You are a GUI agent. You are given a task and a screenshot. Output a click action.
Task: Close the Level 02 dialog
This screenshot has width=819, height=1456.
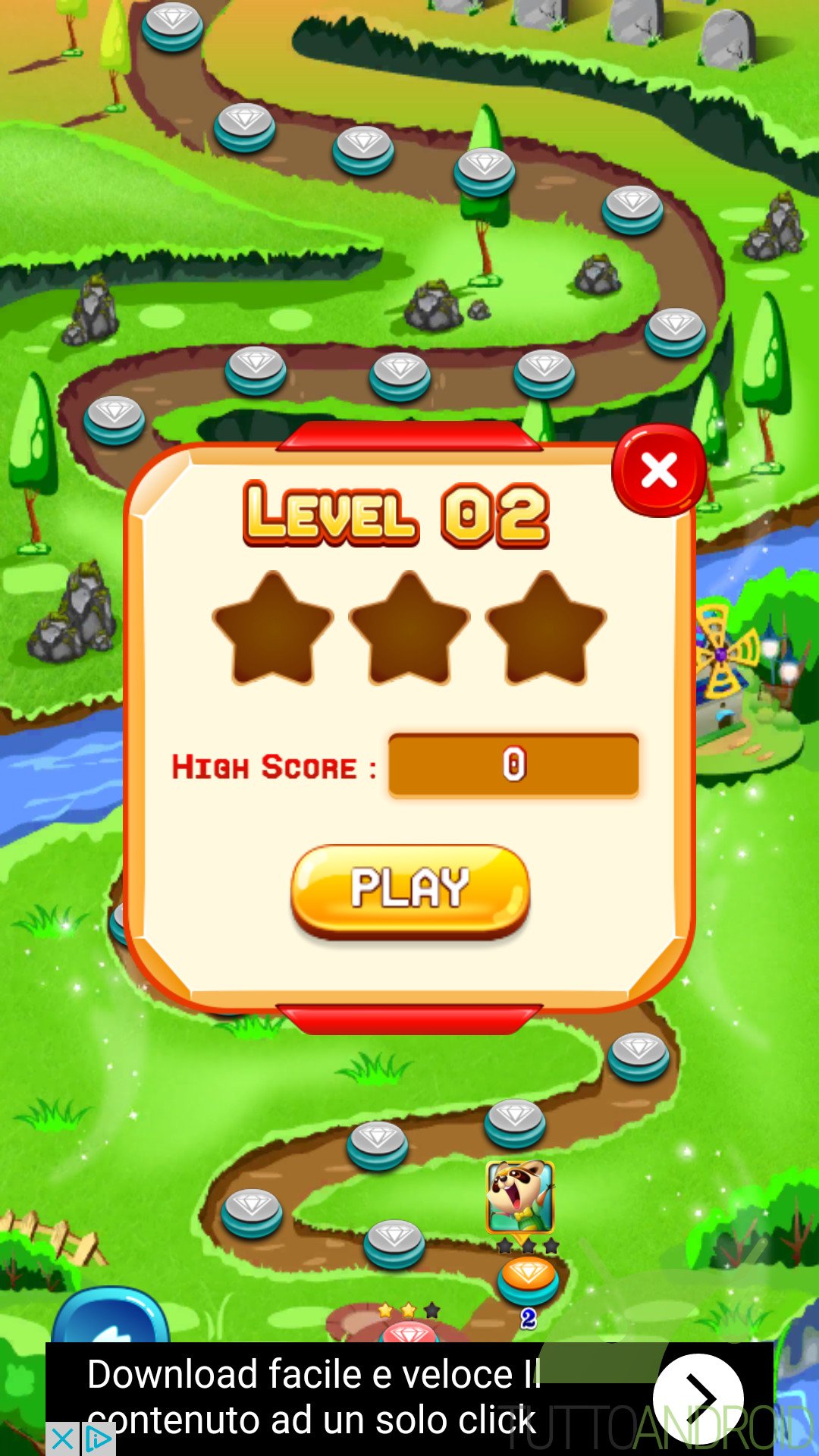[x=658, y=470]
